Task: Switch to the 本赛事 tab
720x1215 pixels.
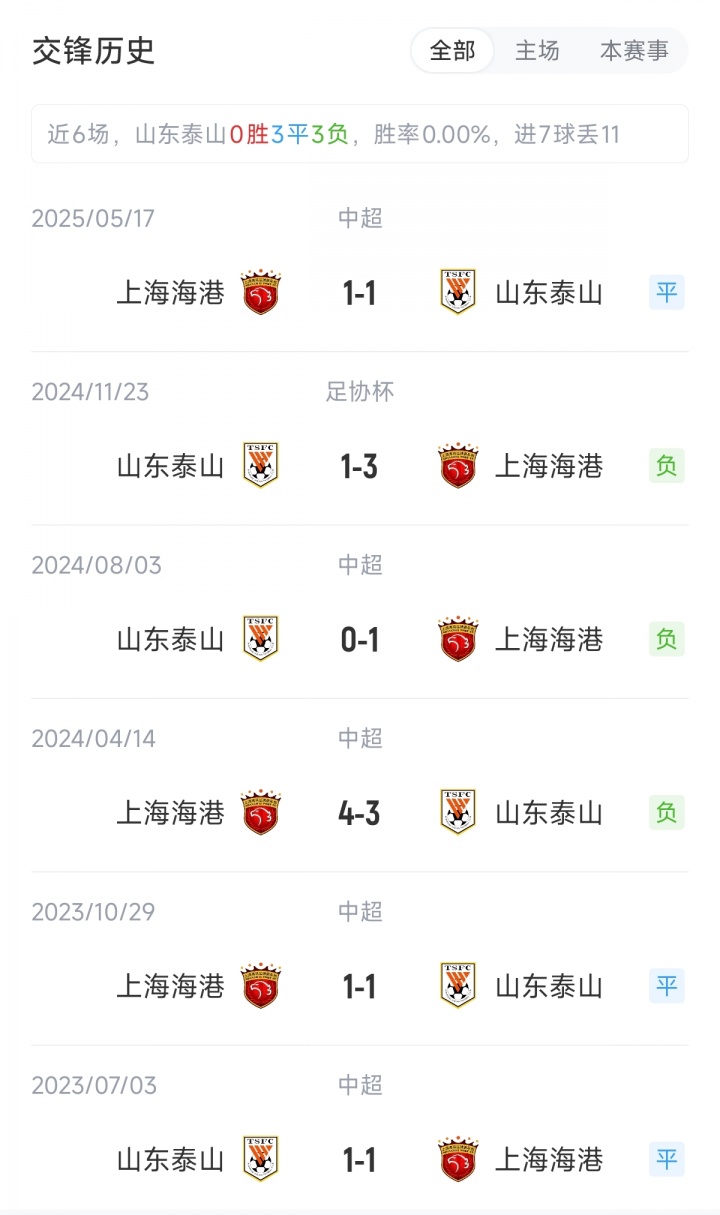Action: [634, 51]
